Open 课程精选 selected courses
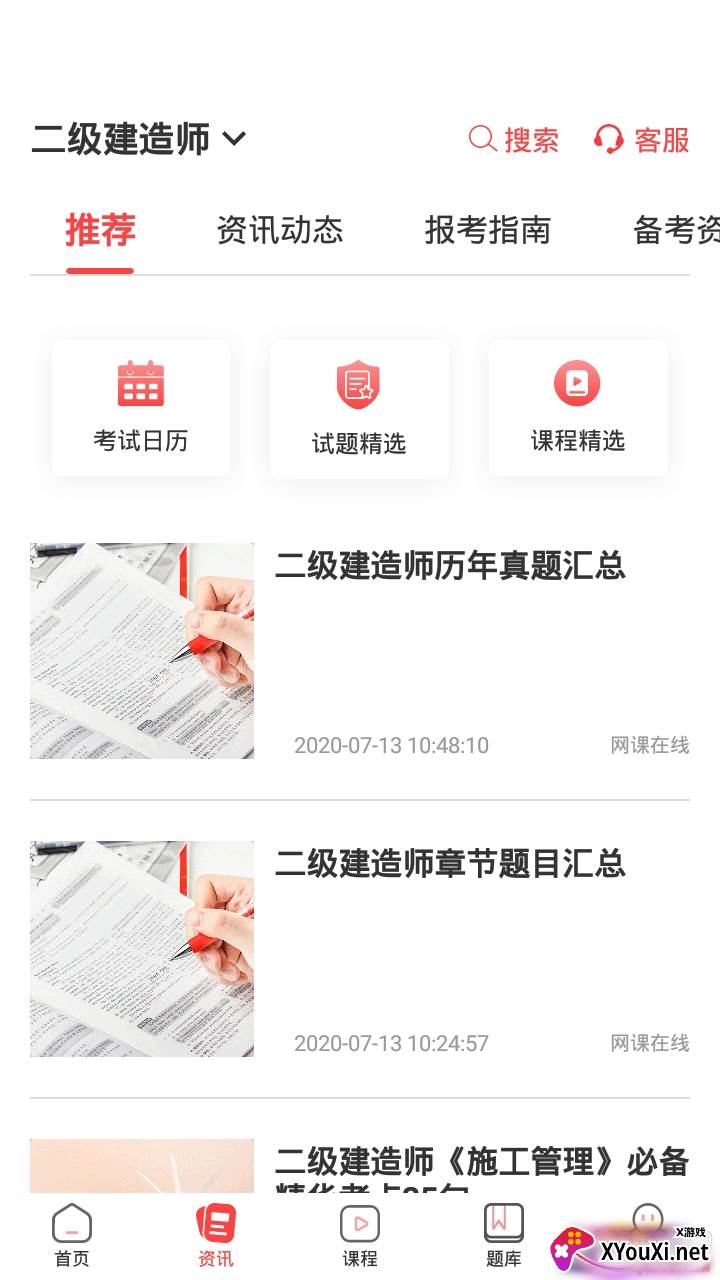Image resolution: width=720 pixels, height=1280 pixels. click(577, 408)
